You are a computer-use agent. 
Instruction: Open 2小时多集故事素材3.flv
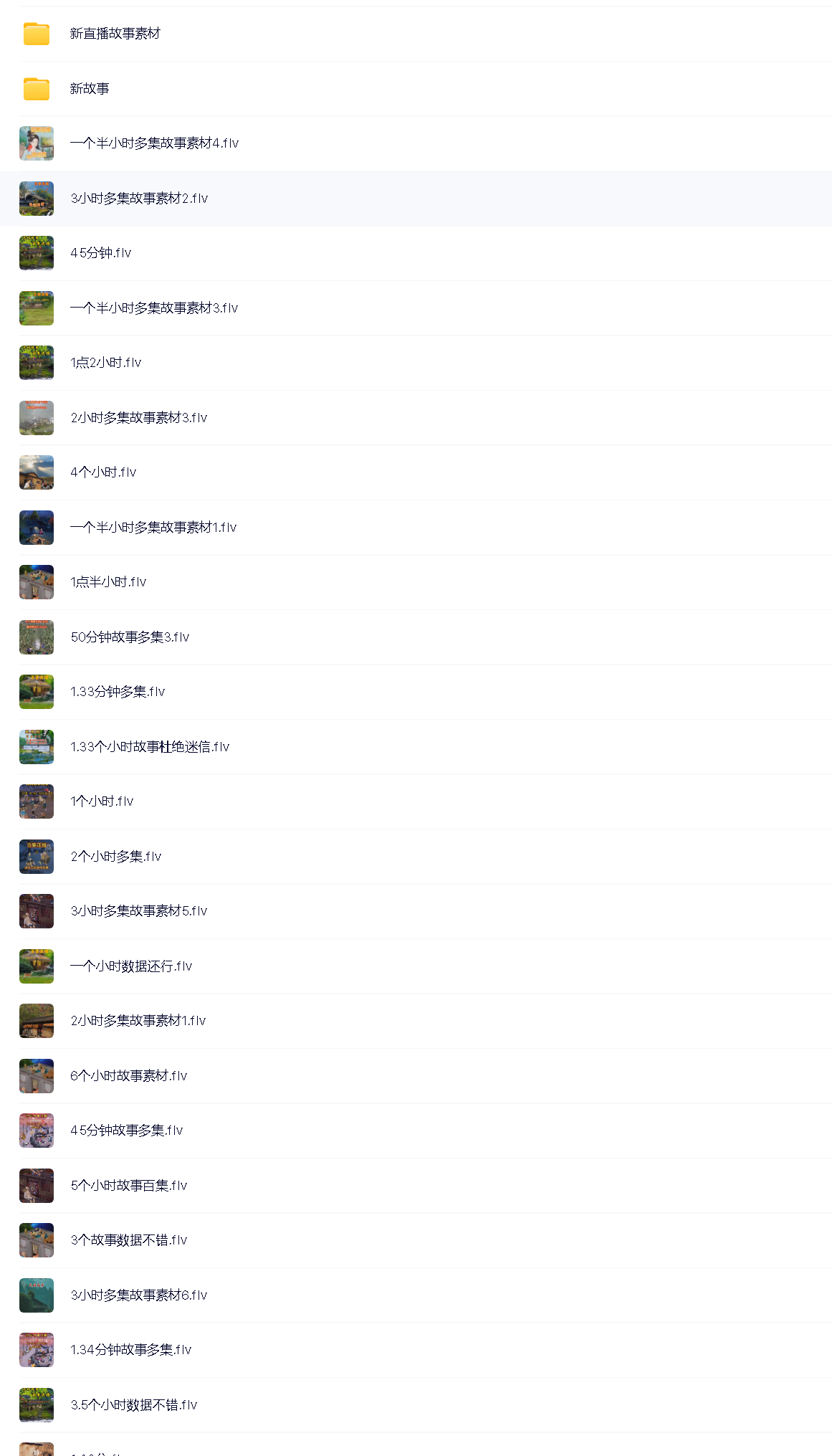(139, 418)
